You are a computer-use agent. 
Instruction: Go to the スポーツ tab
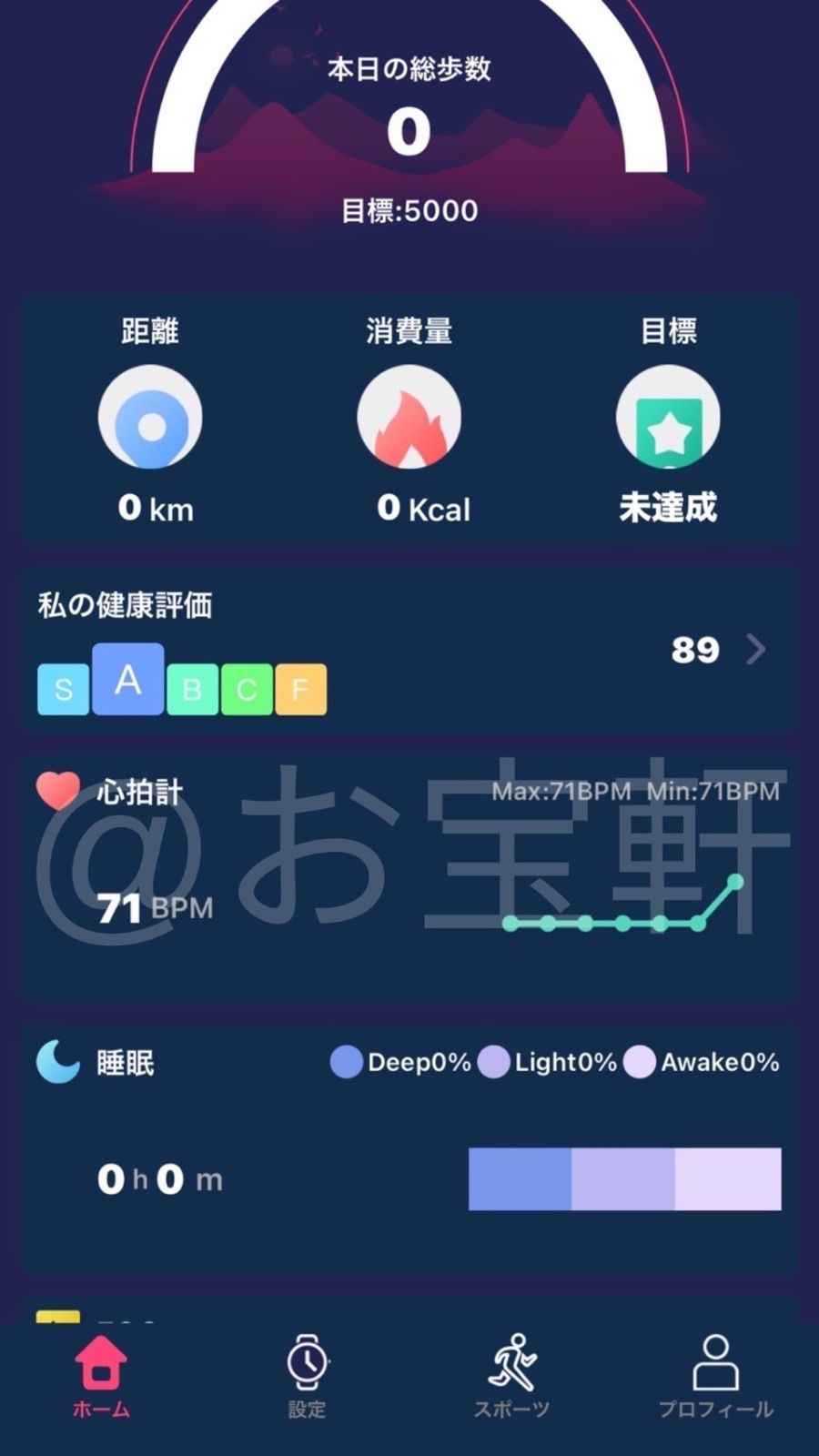tap(512, 1376)
